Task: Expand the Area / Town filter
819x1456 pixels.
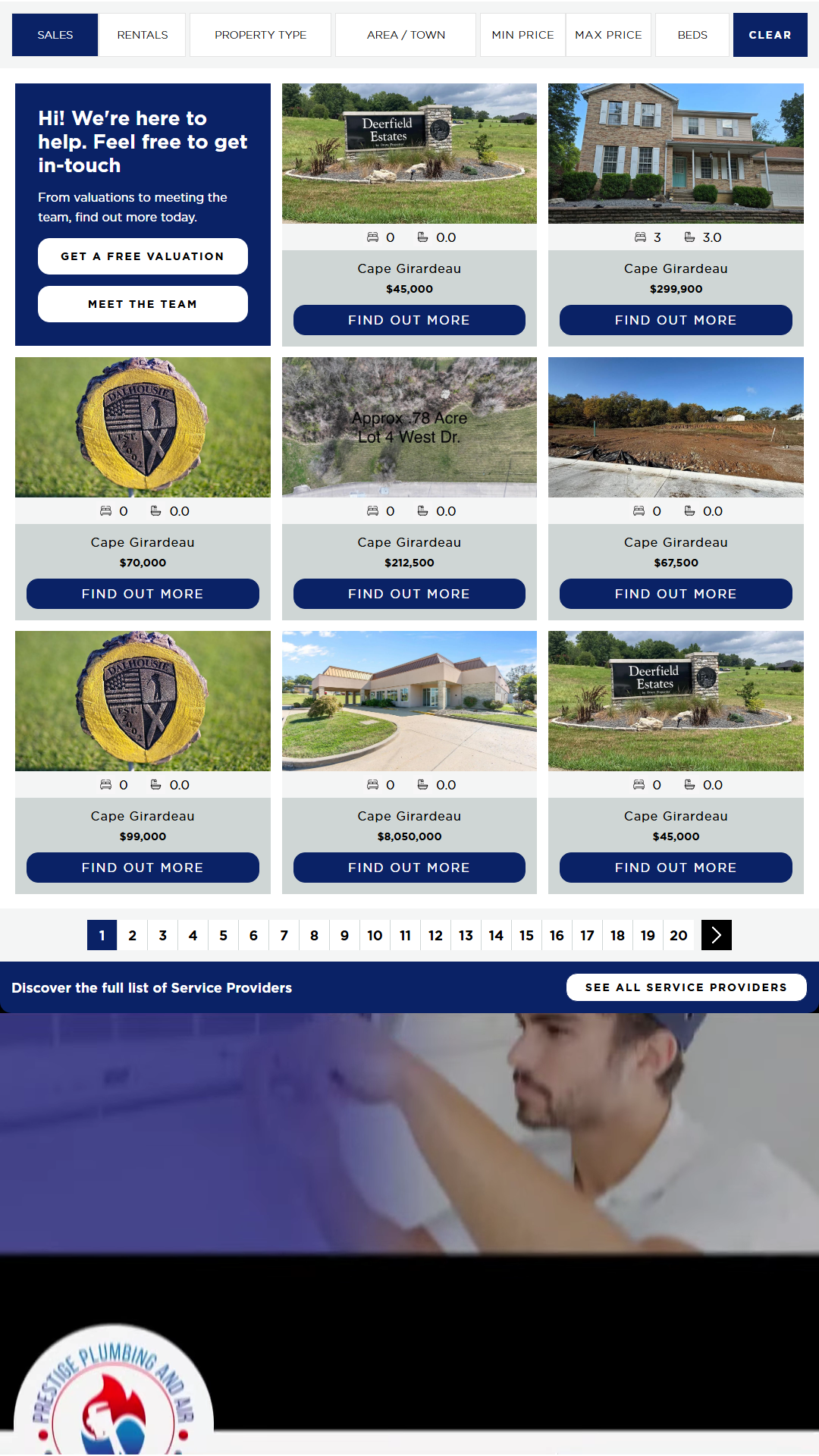Action: coord(406,35)
